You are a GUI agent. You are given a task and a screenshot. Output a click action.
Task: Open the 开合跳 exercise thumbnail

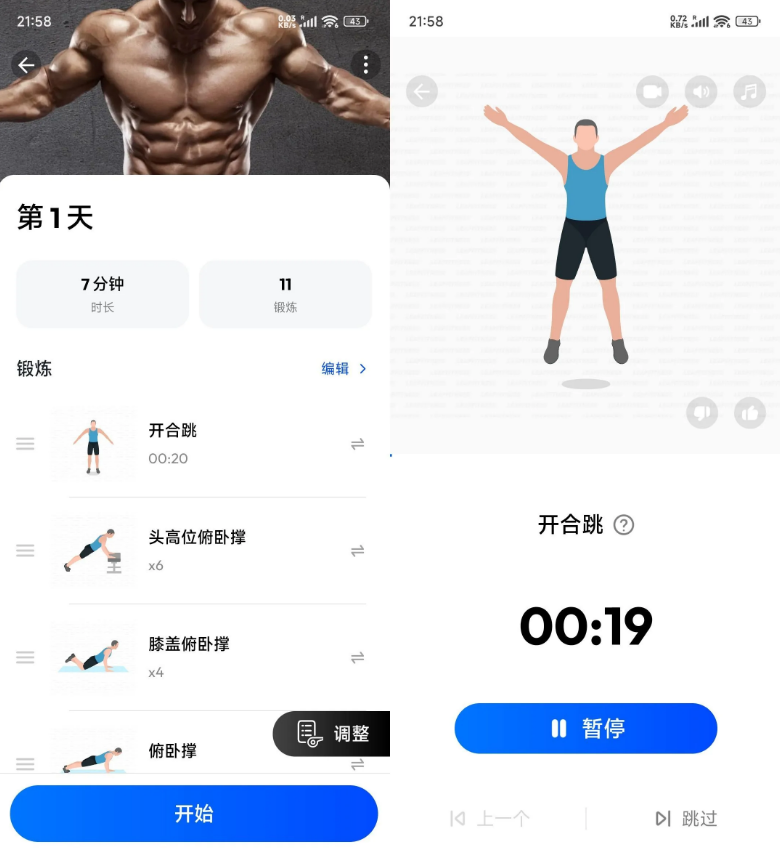coord(93,443)
